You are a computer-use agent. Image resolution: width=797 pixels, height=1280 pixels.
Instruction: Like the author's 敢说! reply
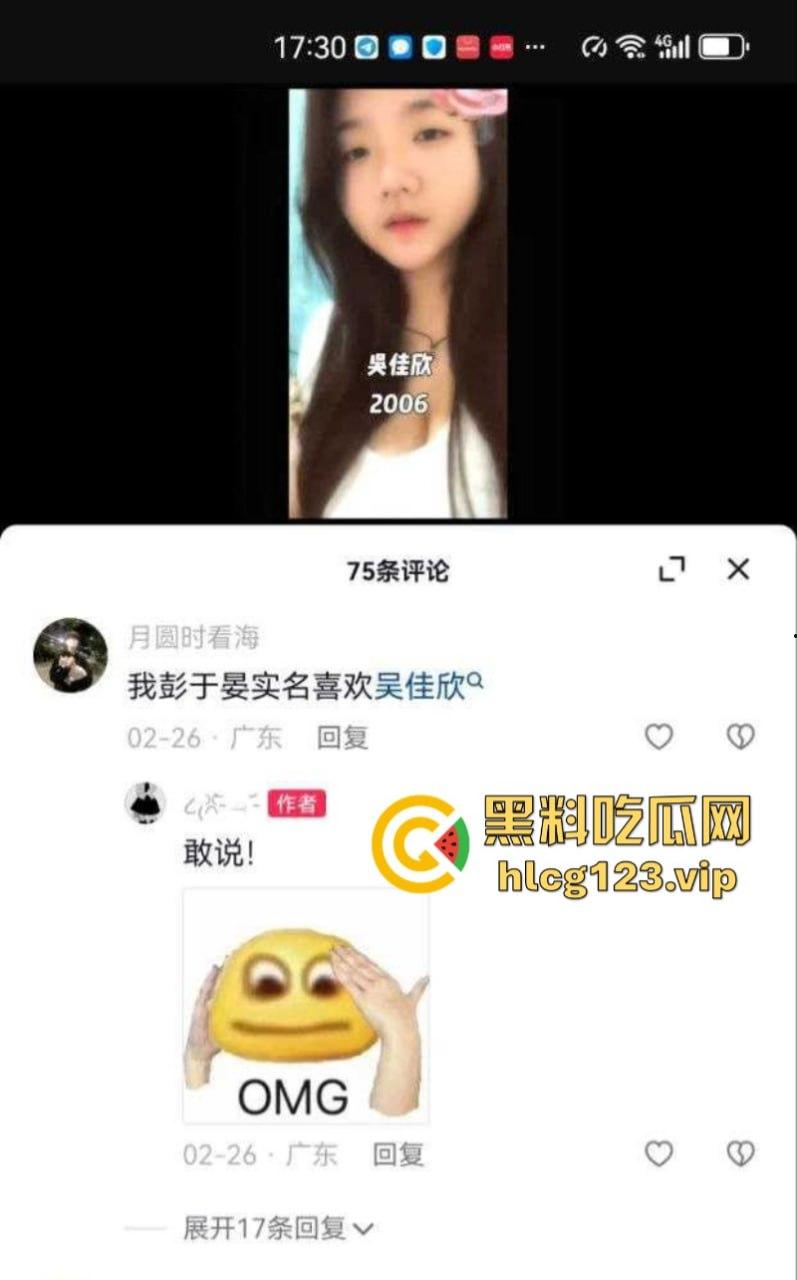(658, 1154)
